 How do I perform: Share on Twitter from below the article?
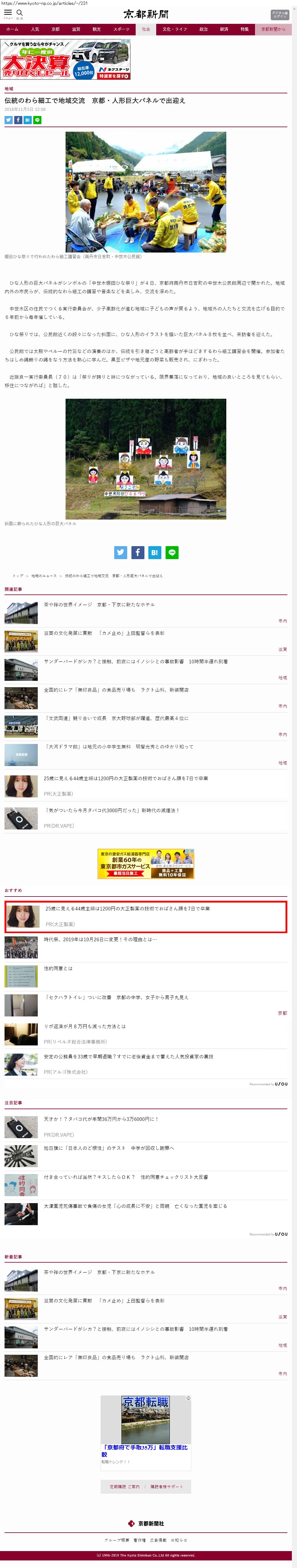coord(121,552)
